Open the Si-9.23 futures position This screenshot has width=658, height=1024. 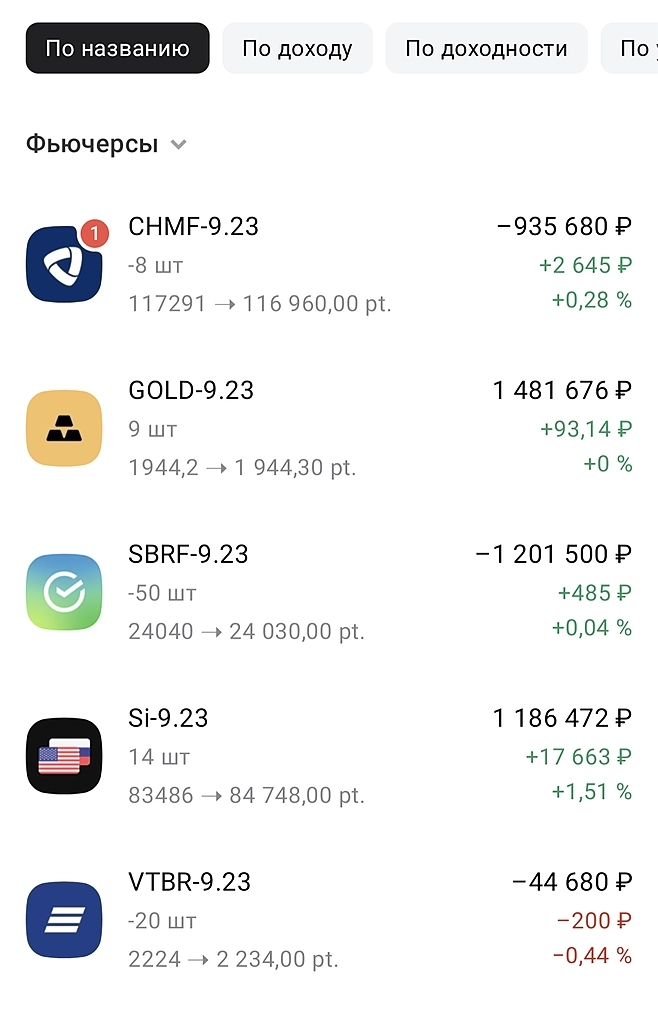(x=329, y=757)
